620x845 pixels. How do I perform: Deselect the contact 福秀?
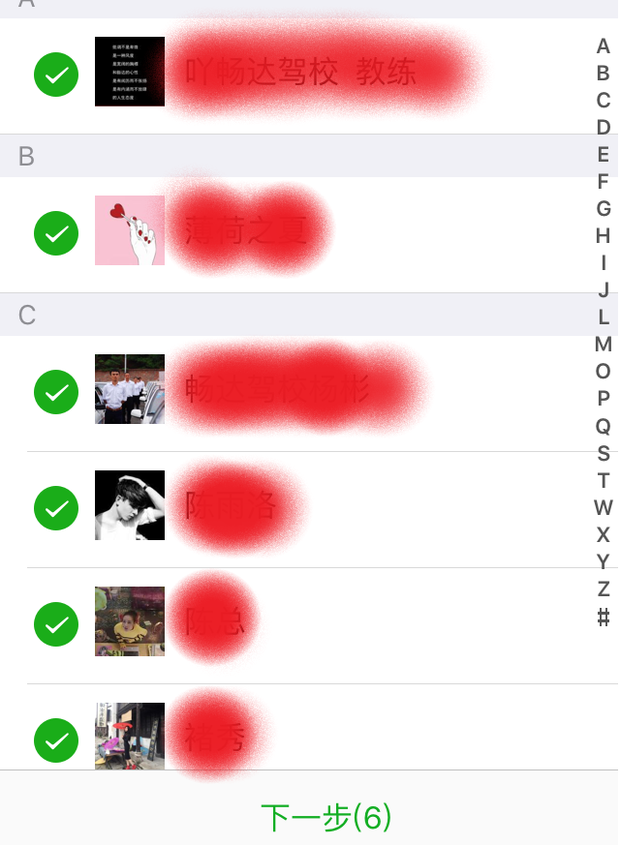pos(56,740)
